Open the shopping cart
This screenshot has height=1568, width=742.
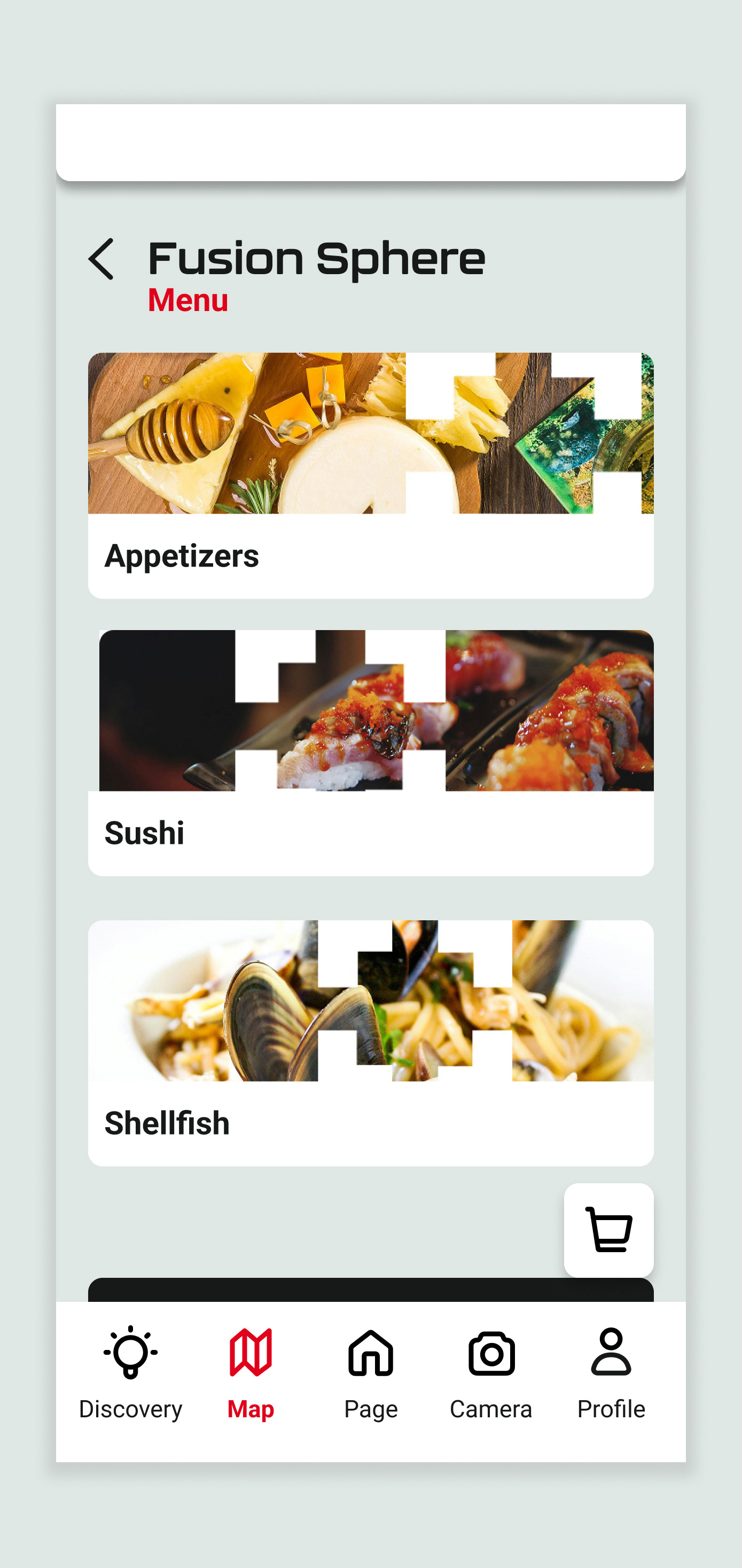click(x=608, y=1230)
